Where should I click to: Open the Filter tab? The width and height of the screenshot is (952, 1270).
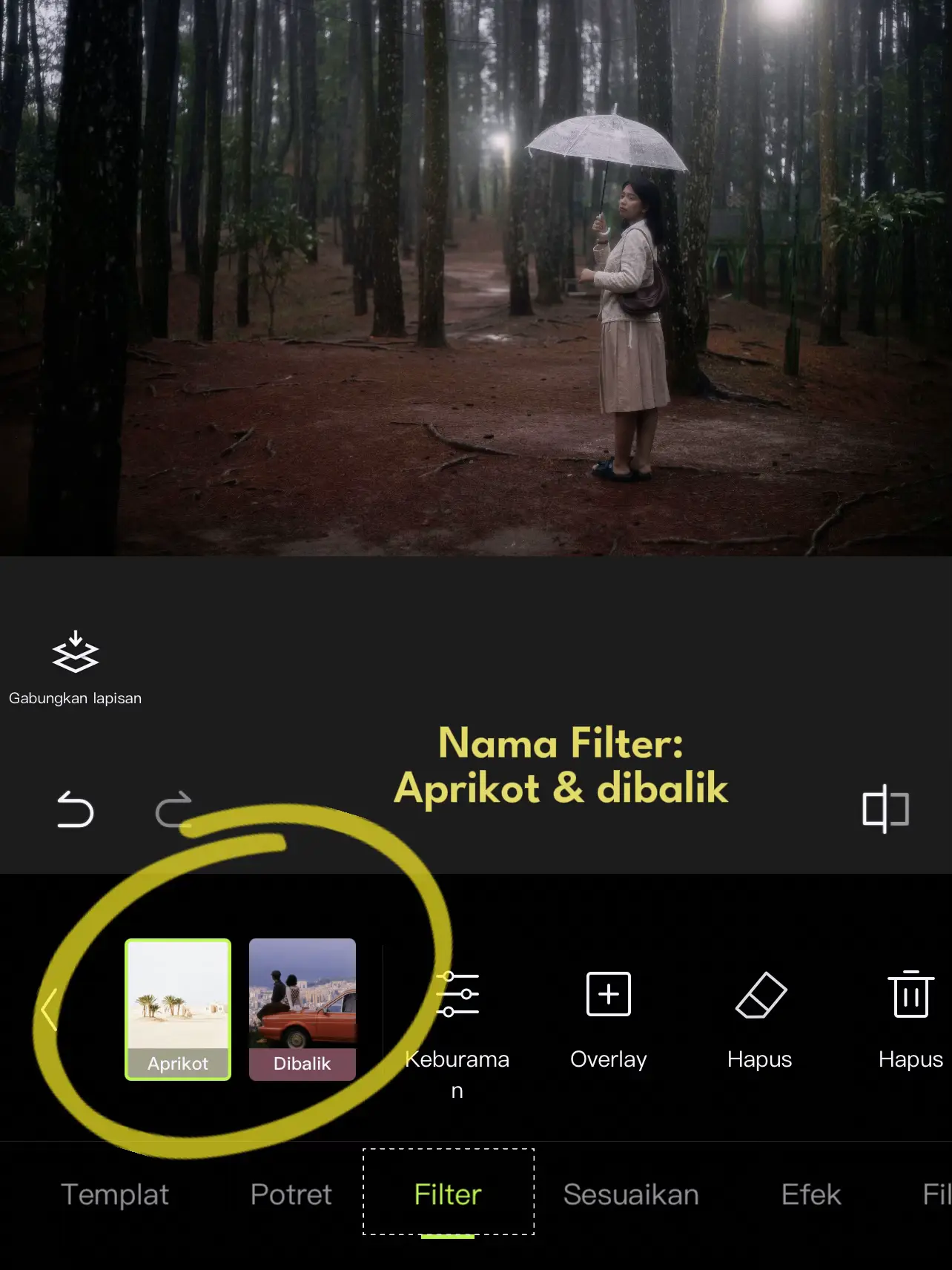click(x=448, y=1194)
